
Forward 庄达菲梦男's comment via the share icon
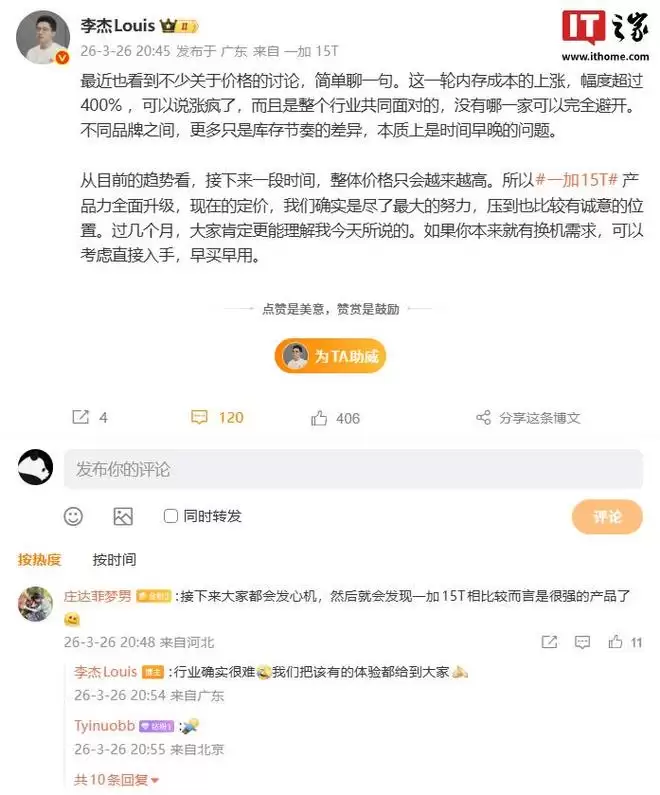click(x=549, y=641)
